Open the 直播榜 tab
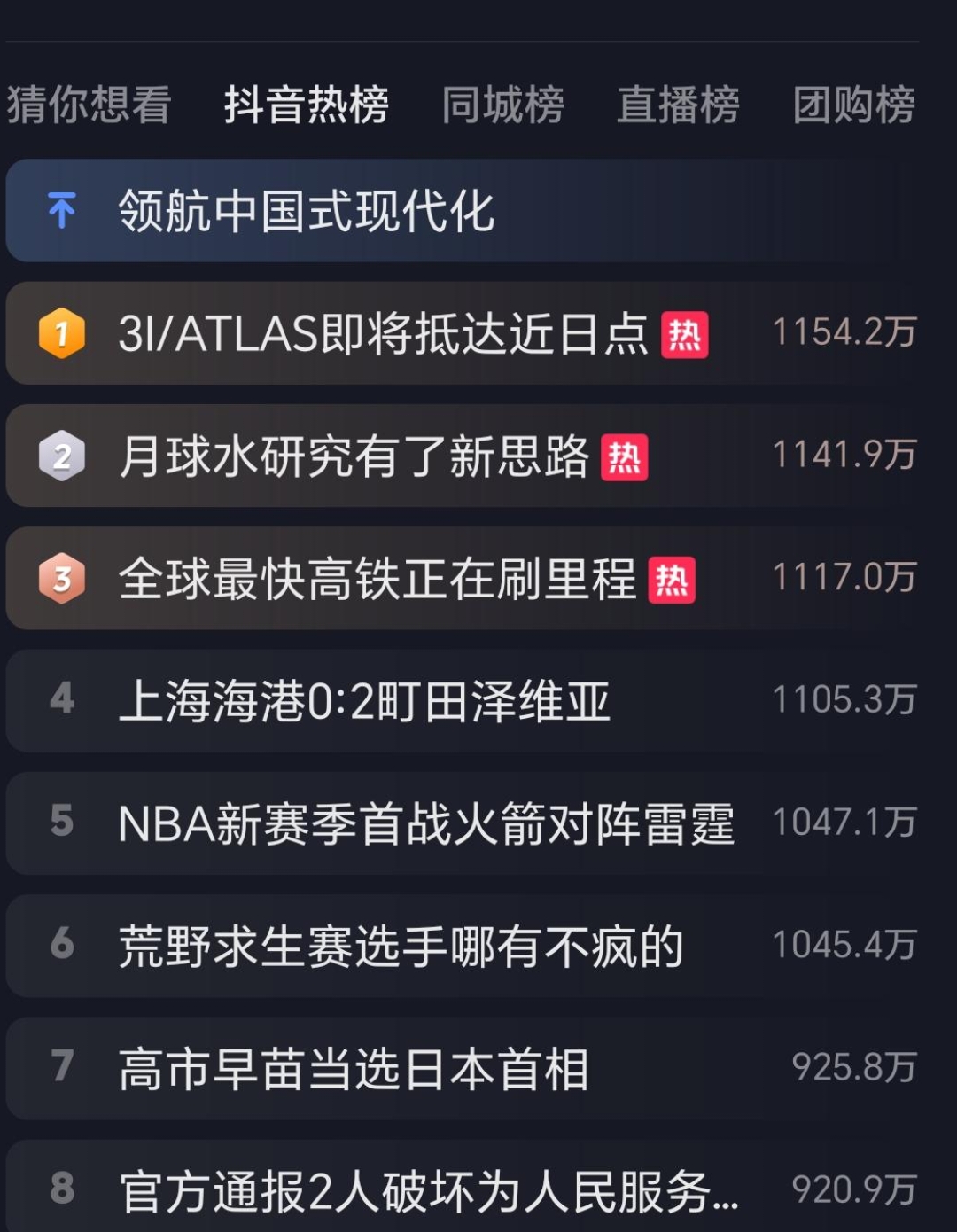 click(x=678, y=105)
